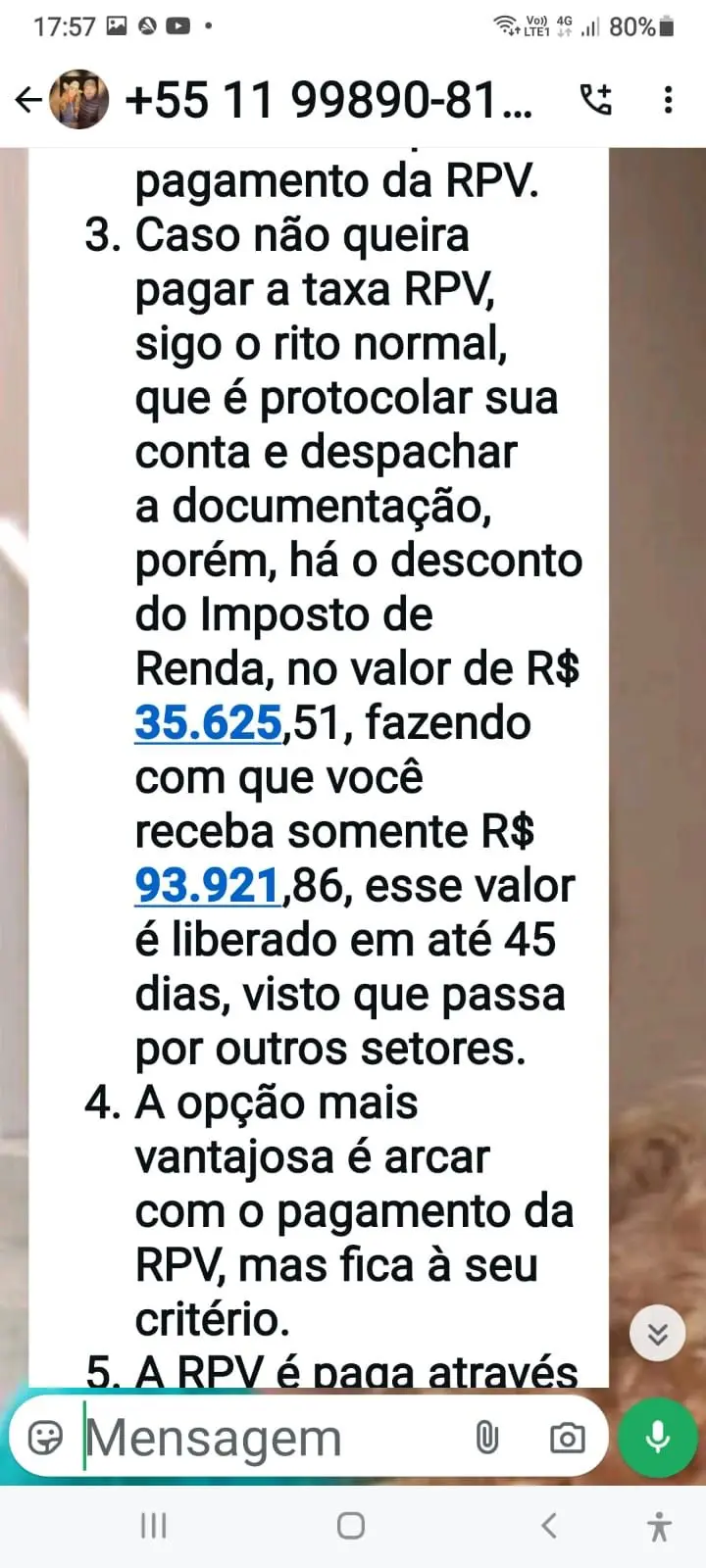Open recent apps from the navigation bar
Screen dimensions: 706x1568
(x=154, y=1525)
